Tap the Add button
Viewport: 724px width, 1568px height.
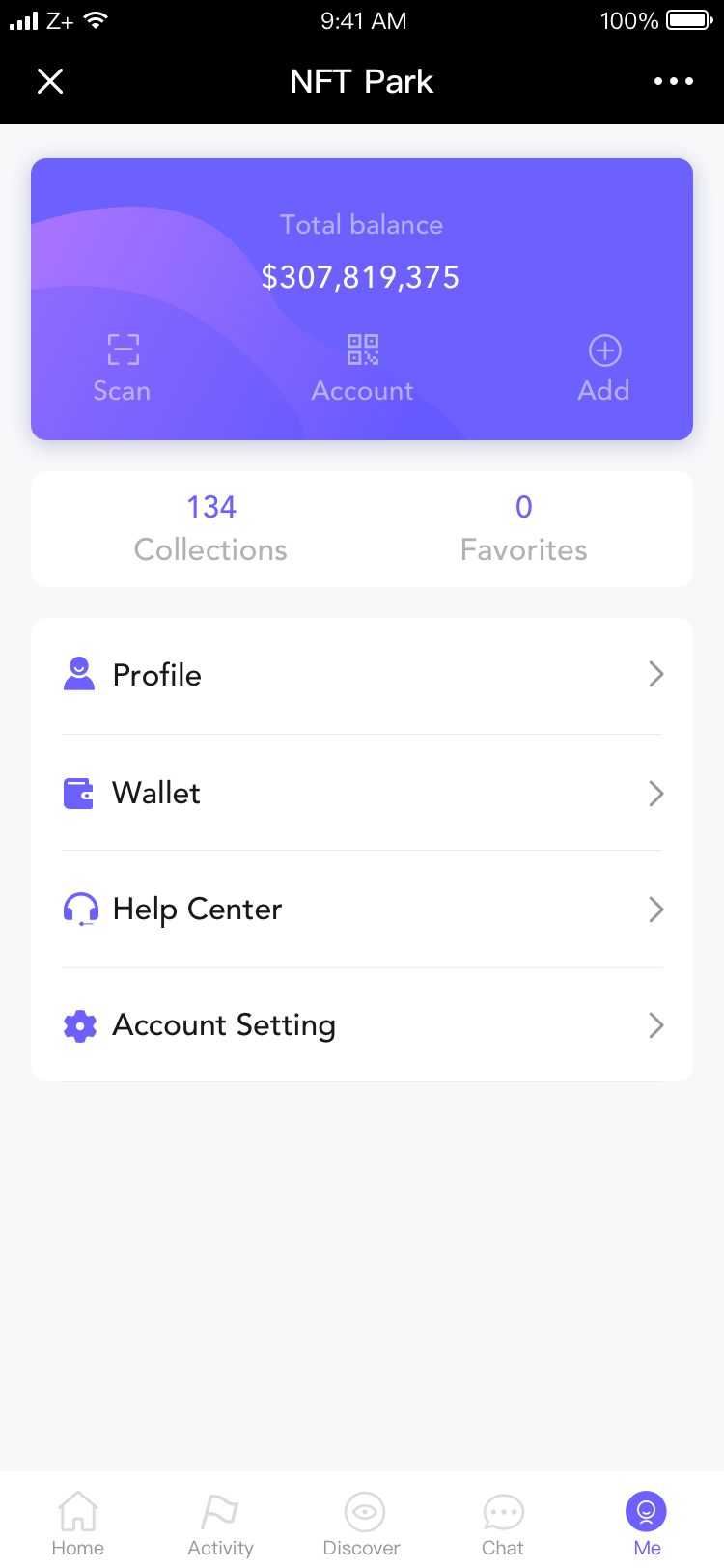pos(604,368)
